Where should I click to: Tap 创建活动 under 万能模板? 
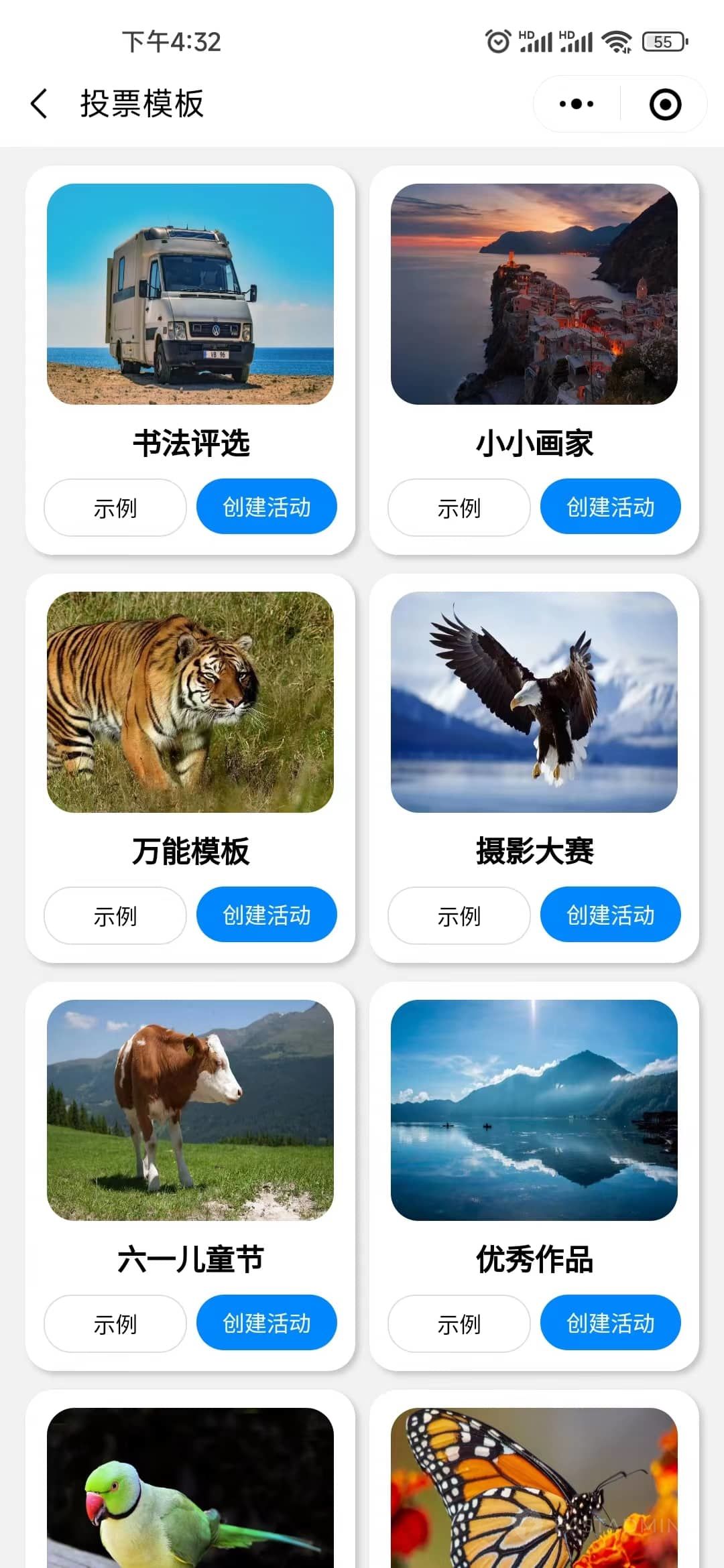pos(266,915)
